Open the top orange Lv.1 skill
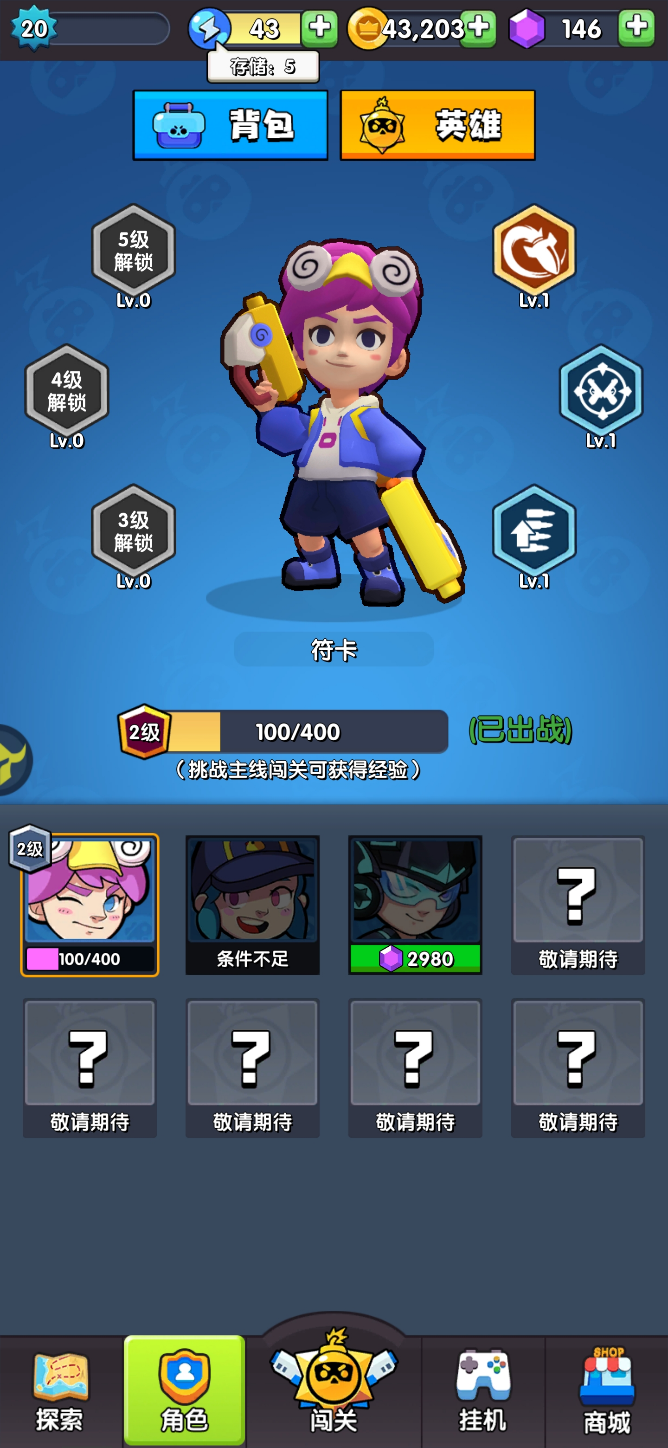668x1448 pixels. pos(534,250)
